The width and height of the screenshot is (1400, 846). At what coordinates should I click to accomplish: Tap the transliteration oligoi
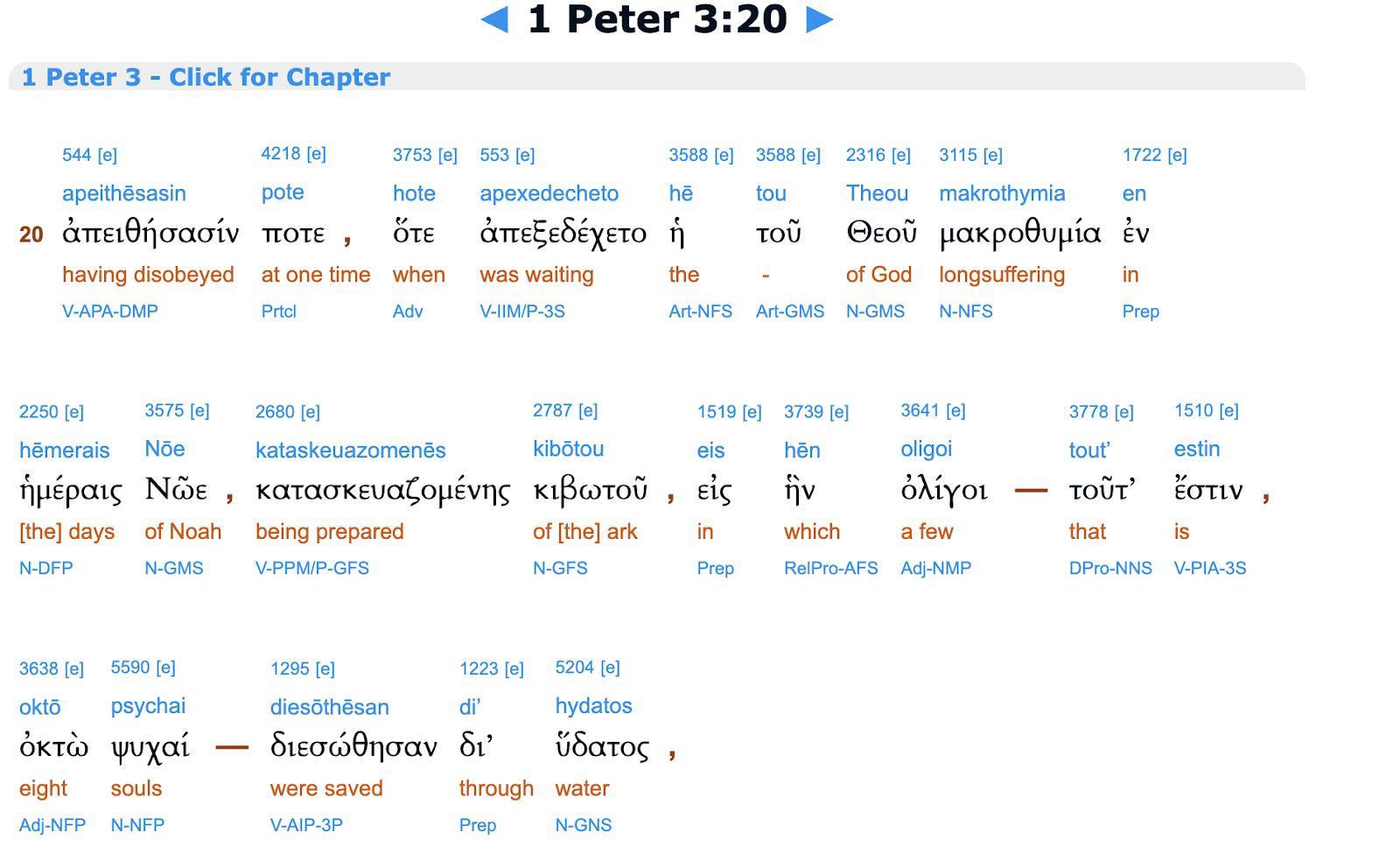click(x=926, y=450)
